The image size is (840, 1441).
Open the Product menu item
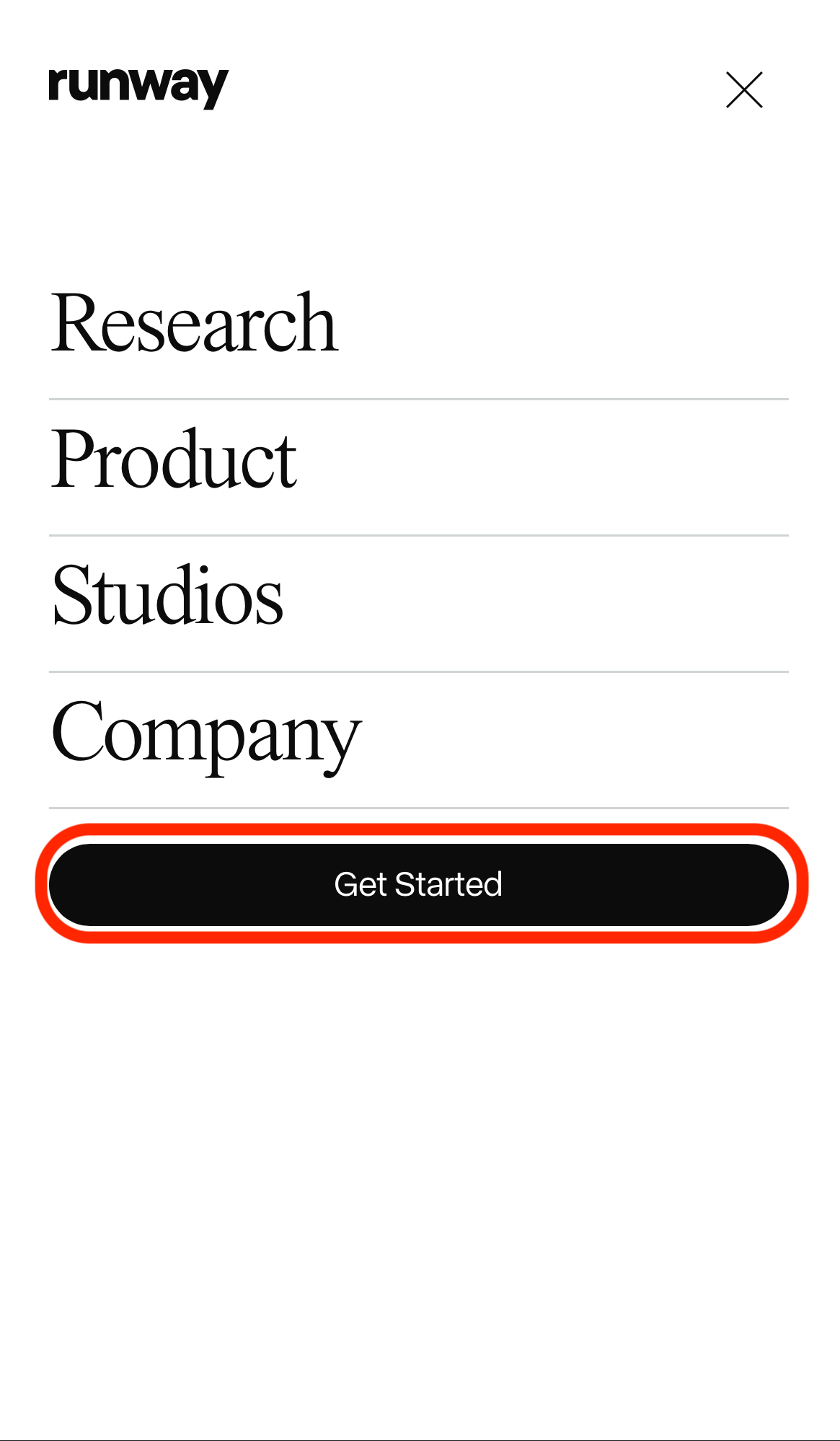click(x=174, y=459)
